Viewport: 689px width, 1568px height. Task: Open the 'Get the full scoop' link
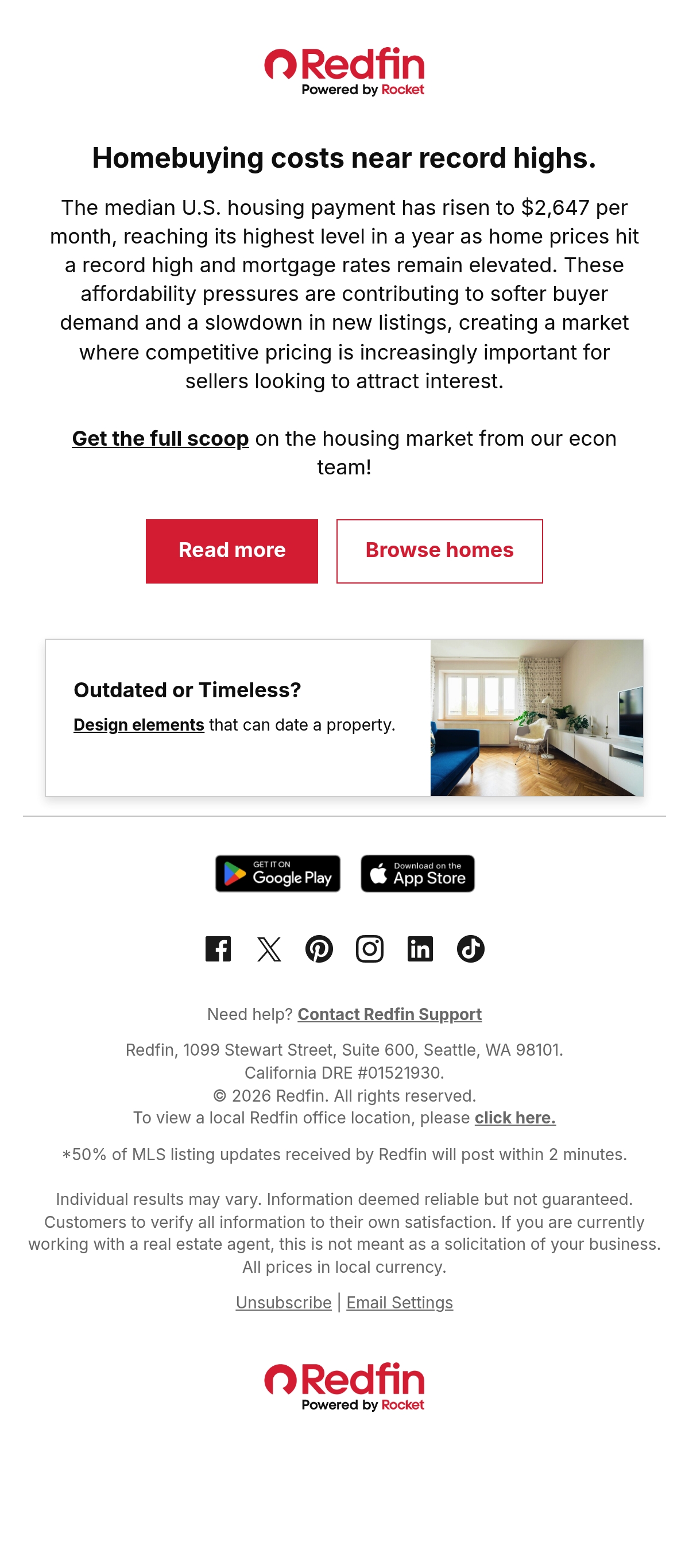click(x=160, y=438)
